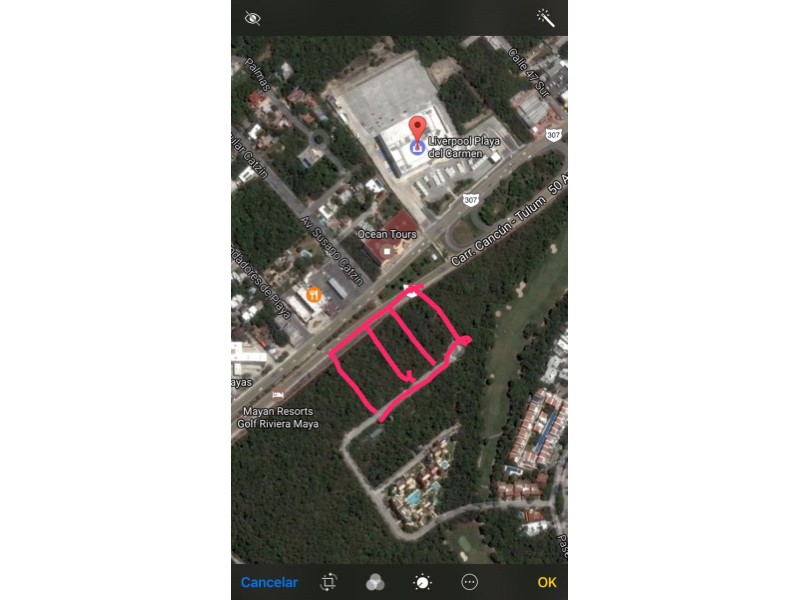
Task: Apply auto-enhance with the magic wand
Action: (545, 18)
